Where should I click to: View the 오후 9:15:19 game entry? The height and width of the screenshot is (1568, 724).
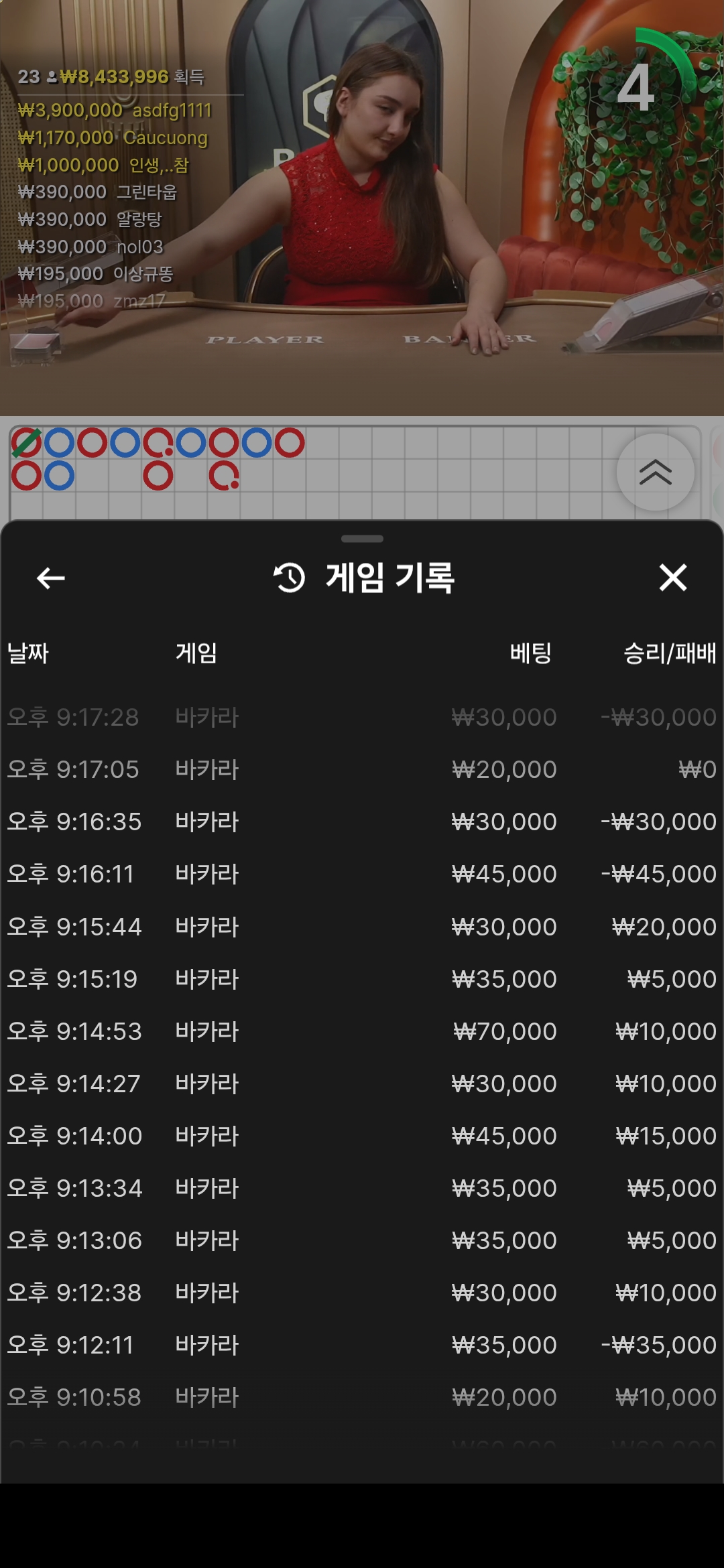(362, 979)
